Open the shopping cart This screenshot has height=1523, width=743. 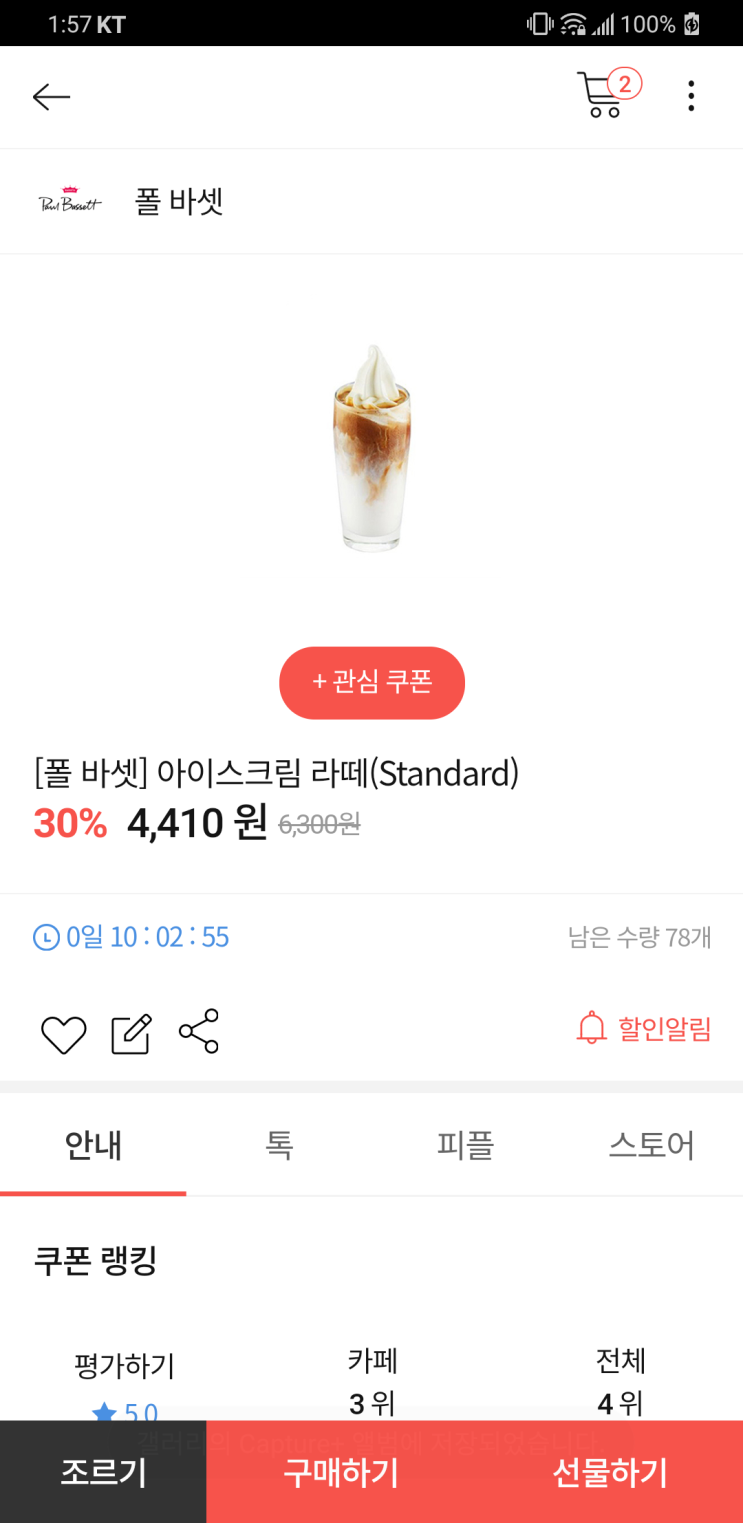[x=604, y=95]
